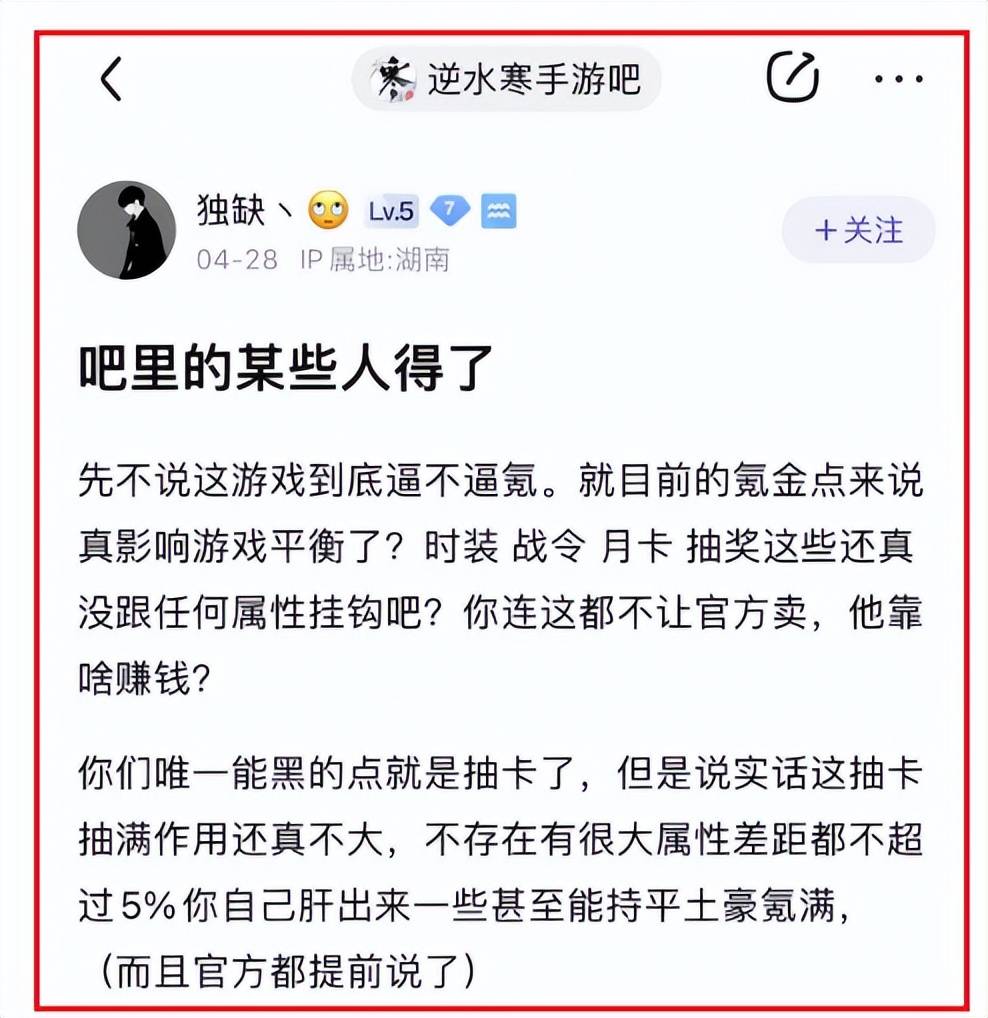Open 独缺's profile avatar
Image resolution: width=988 pixels, height=1018 pixels.
(127, 230)
